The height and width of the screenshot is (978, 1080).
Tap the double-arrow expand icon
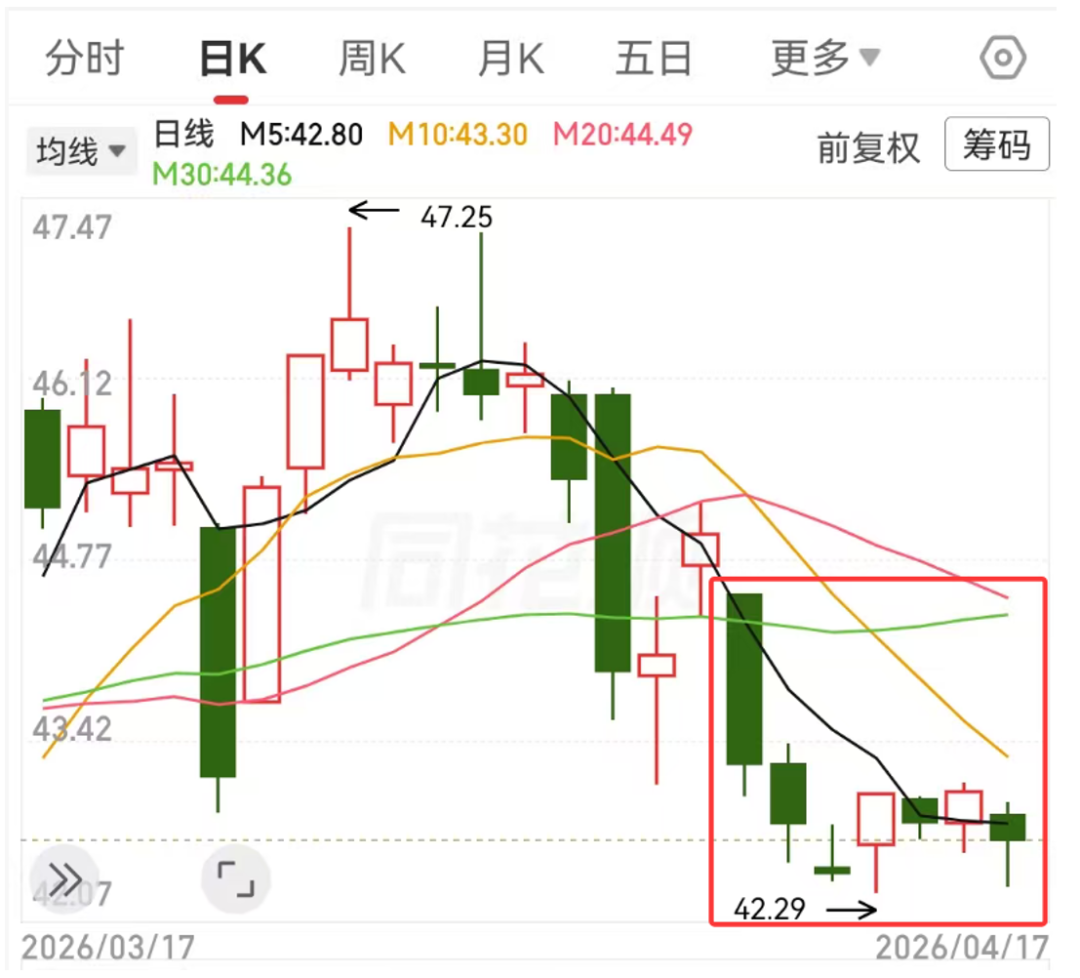pos(65,879)
